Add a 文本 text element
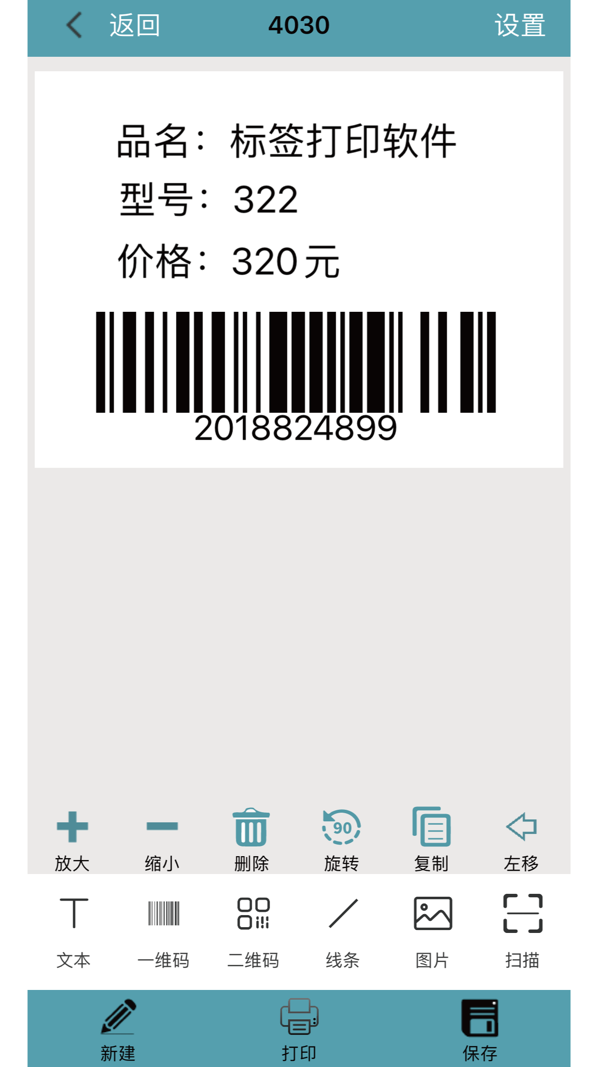Viewport: 600px width, 1067px height. coord(73,930)
